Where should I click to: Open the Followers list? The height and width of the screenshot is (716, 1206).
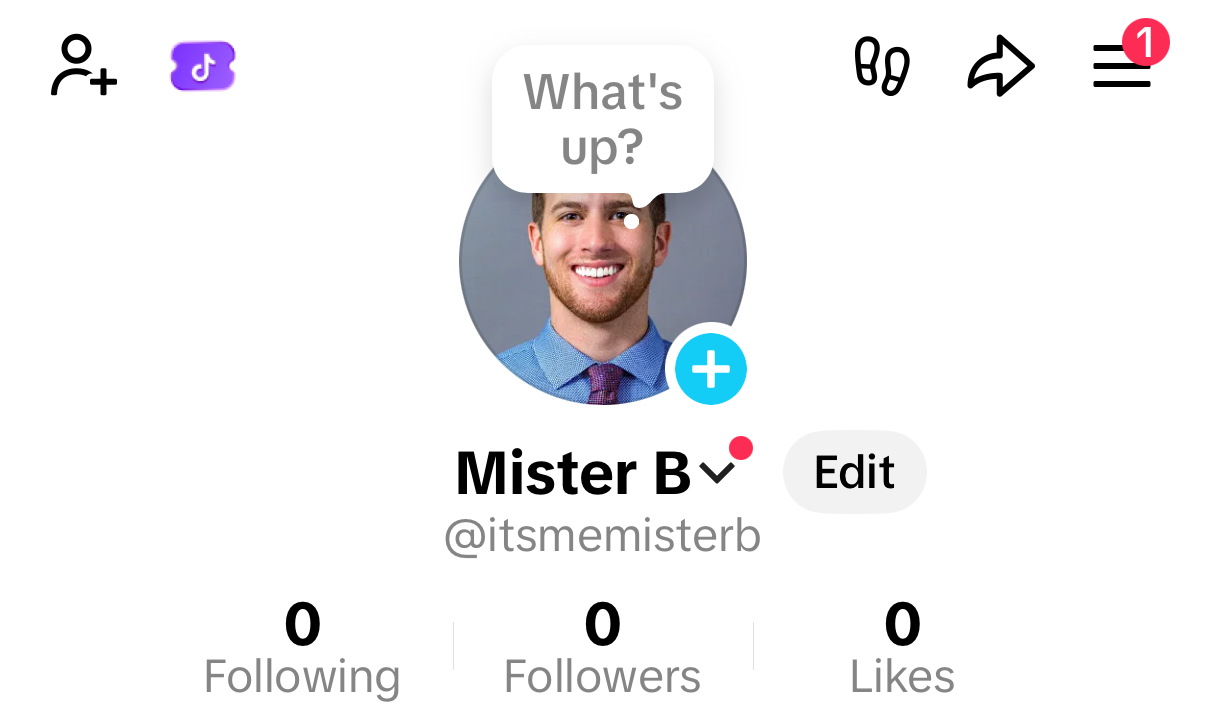pyautogui.click(x=602, y=650)
